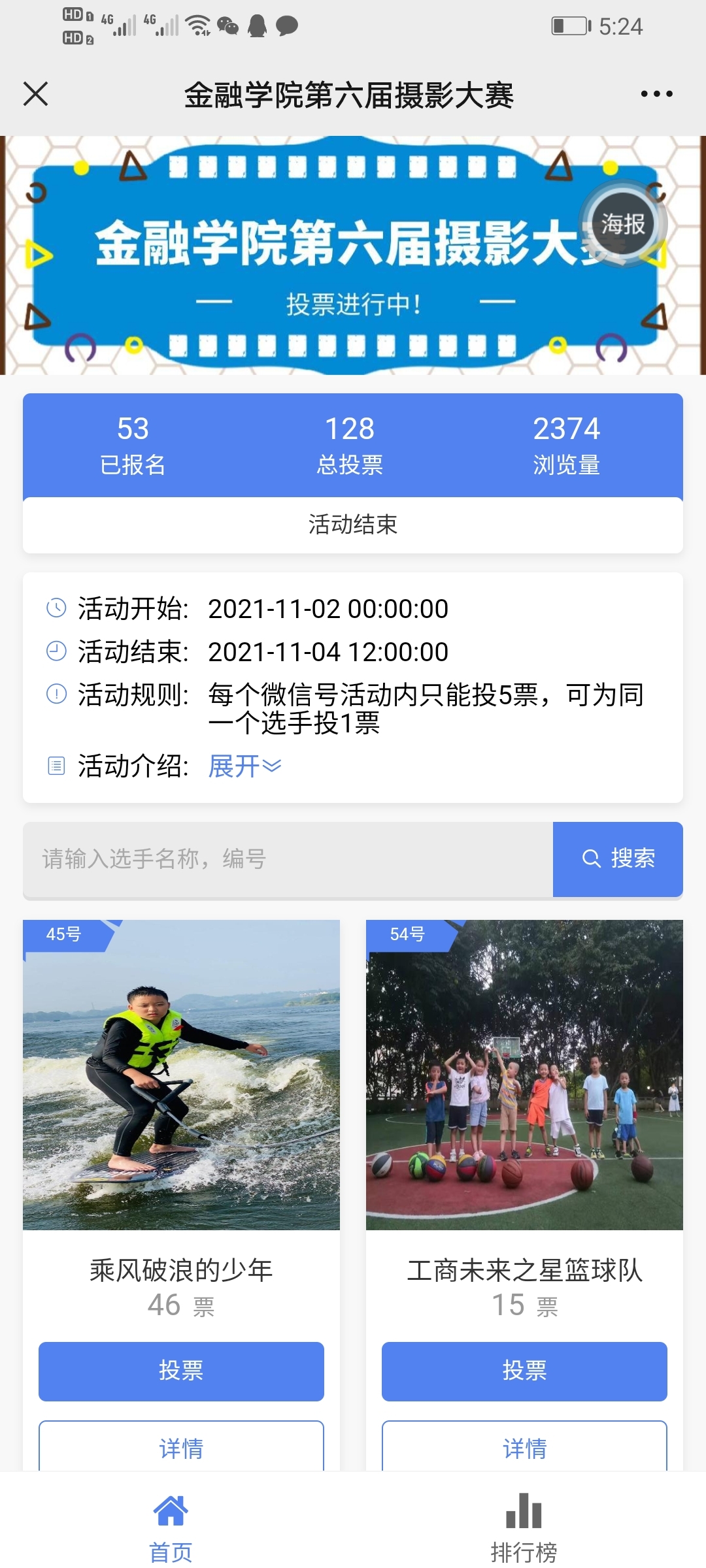
Task: View details of 乘风破浪的少年
Action: (181, 1448)
